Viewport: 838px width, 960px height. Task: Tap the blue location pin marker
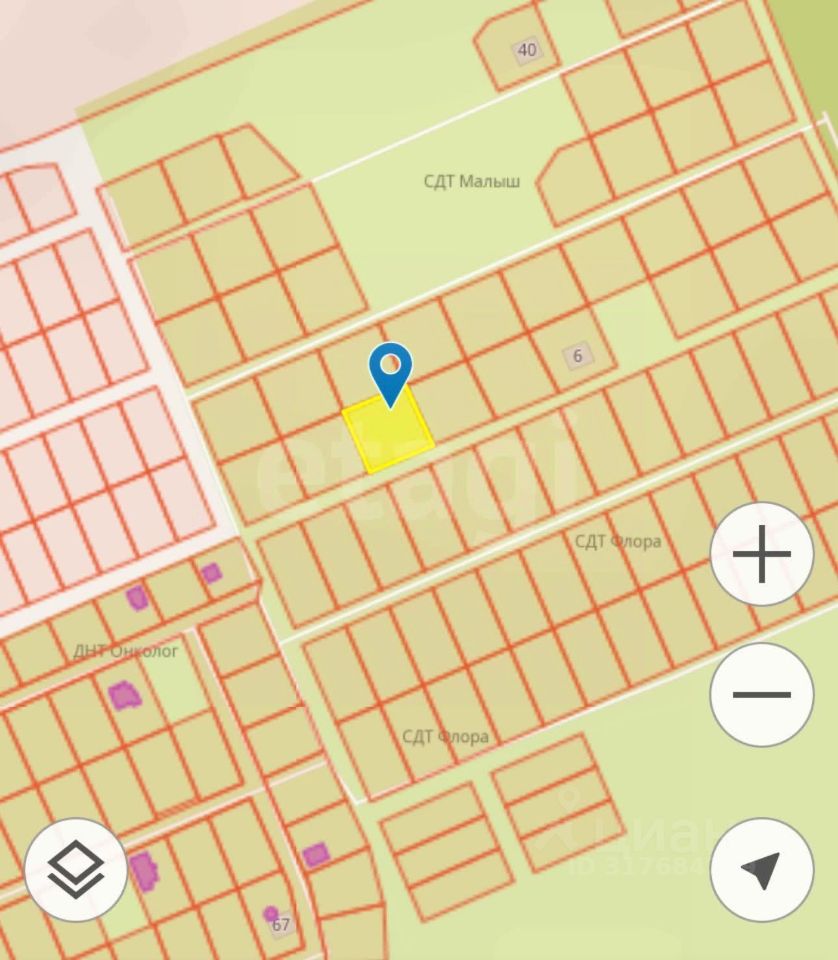coord(390,372)
